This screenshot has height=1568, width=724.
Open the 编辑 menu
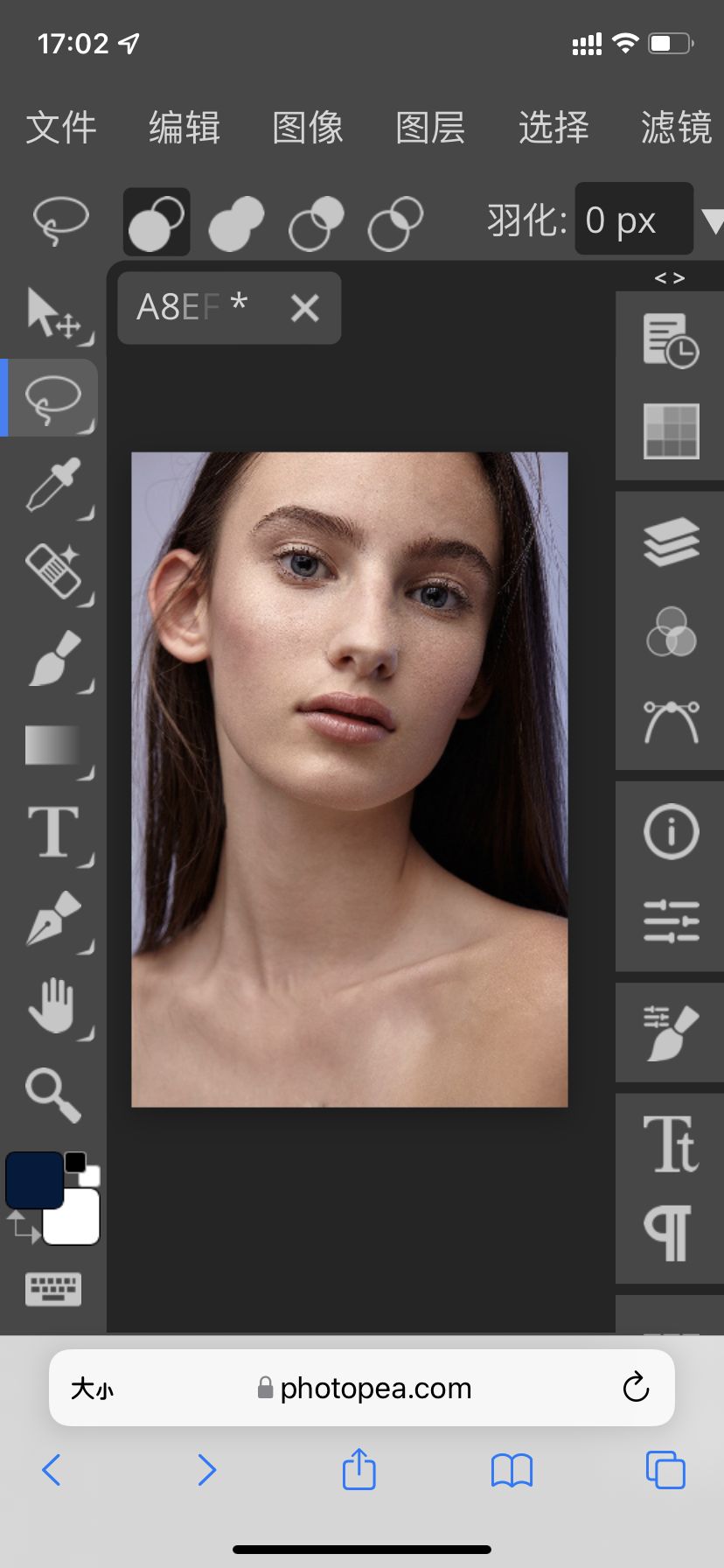(184, 128)
